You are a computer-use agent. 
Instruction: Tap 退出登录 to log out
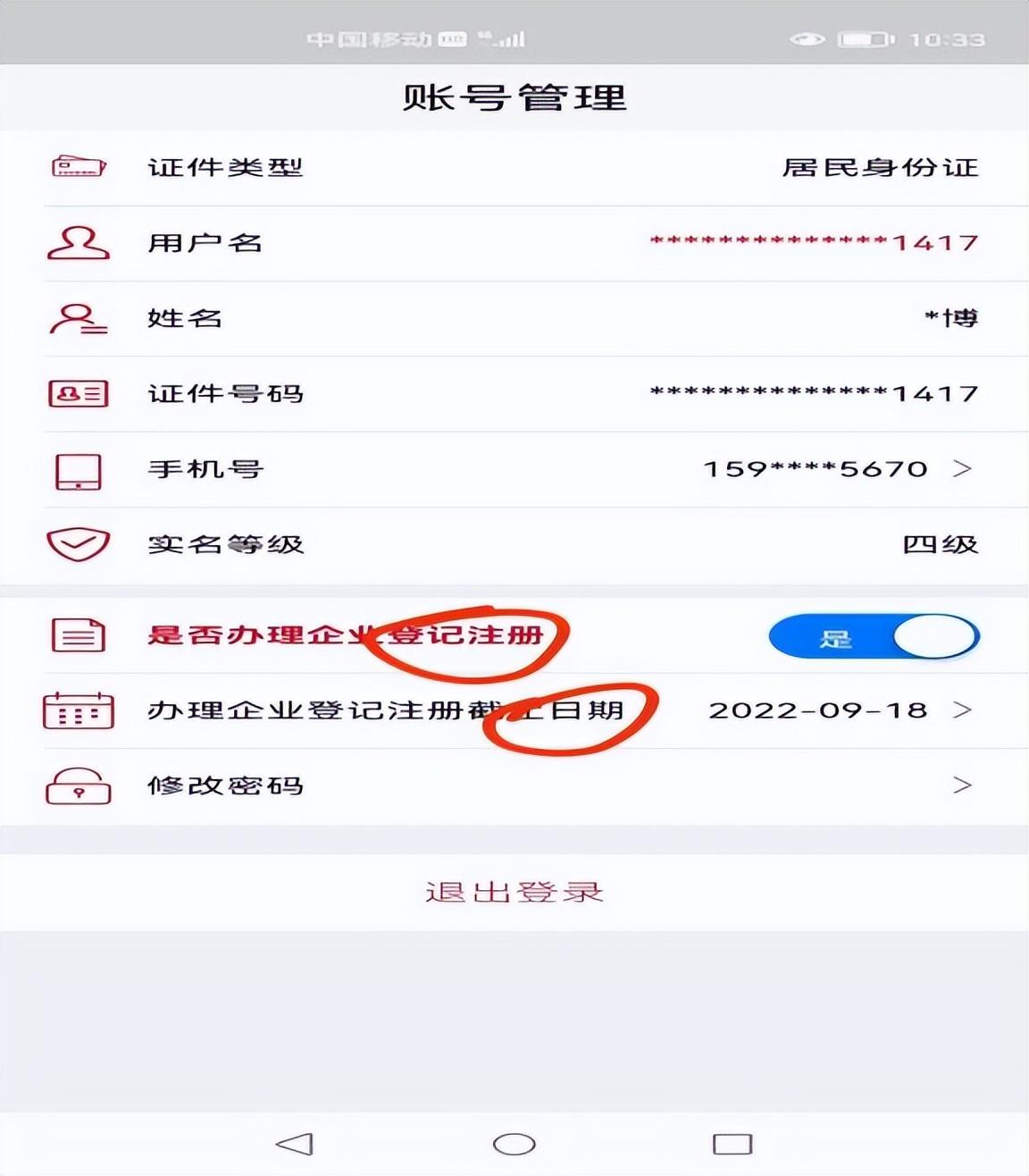coord(514,892)
